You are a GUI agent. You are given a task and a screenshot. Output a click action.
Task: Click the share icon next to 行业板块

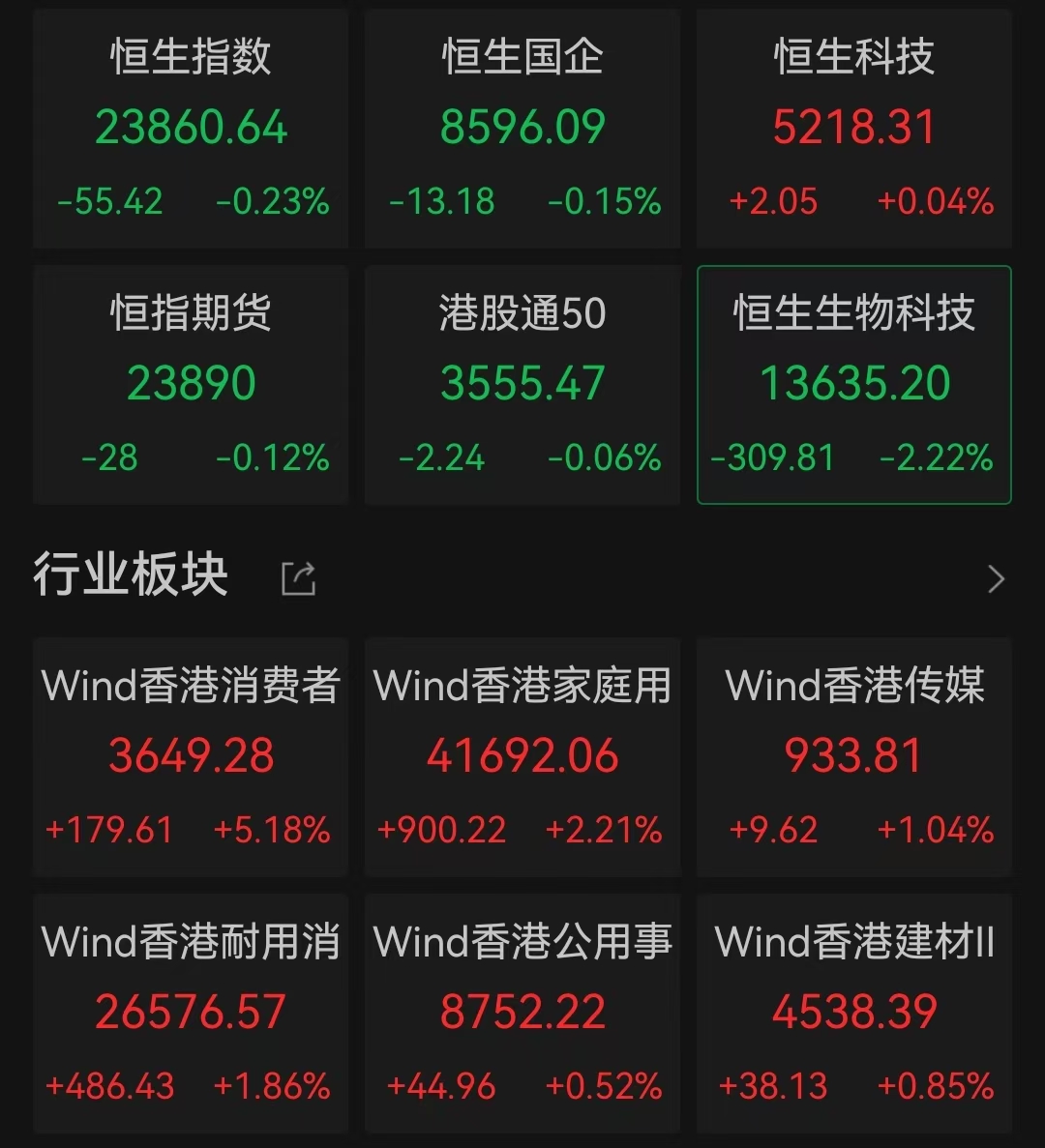tap(296, 575)
